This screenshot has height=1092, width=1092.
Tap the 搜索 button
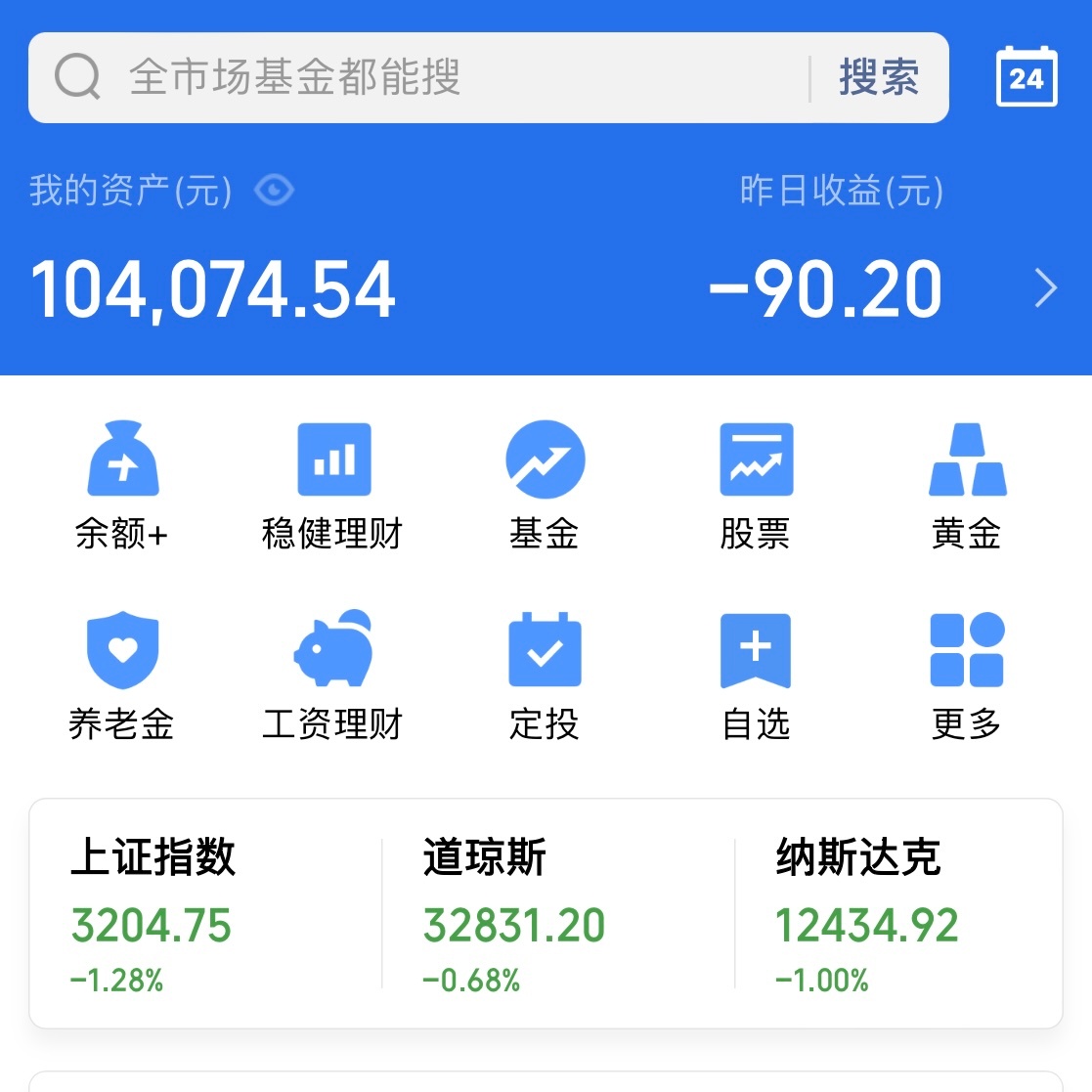coord(879,77)
